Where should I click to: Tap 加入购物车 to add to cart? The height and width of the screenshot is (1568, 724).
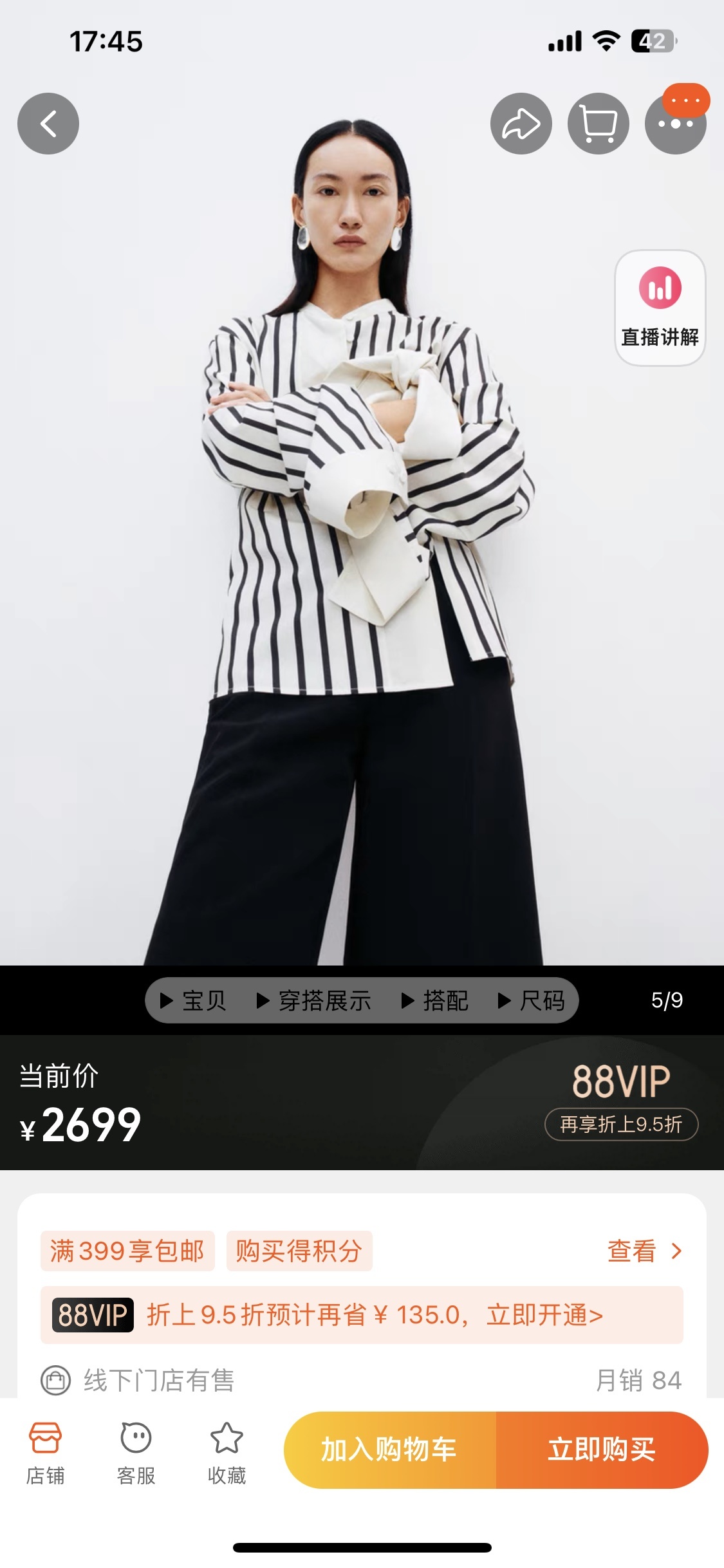(389, 1450)
